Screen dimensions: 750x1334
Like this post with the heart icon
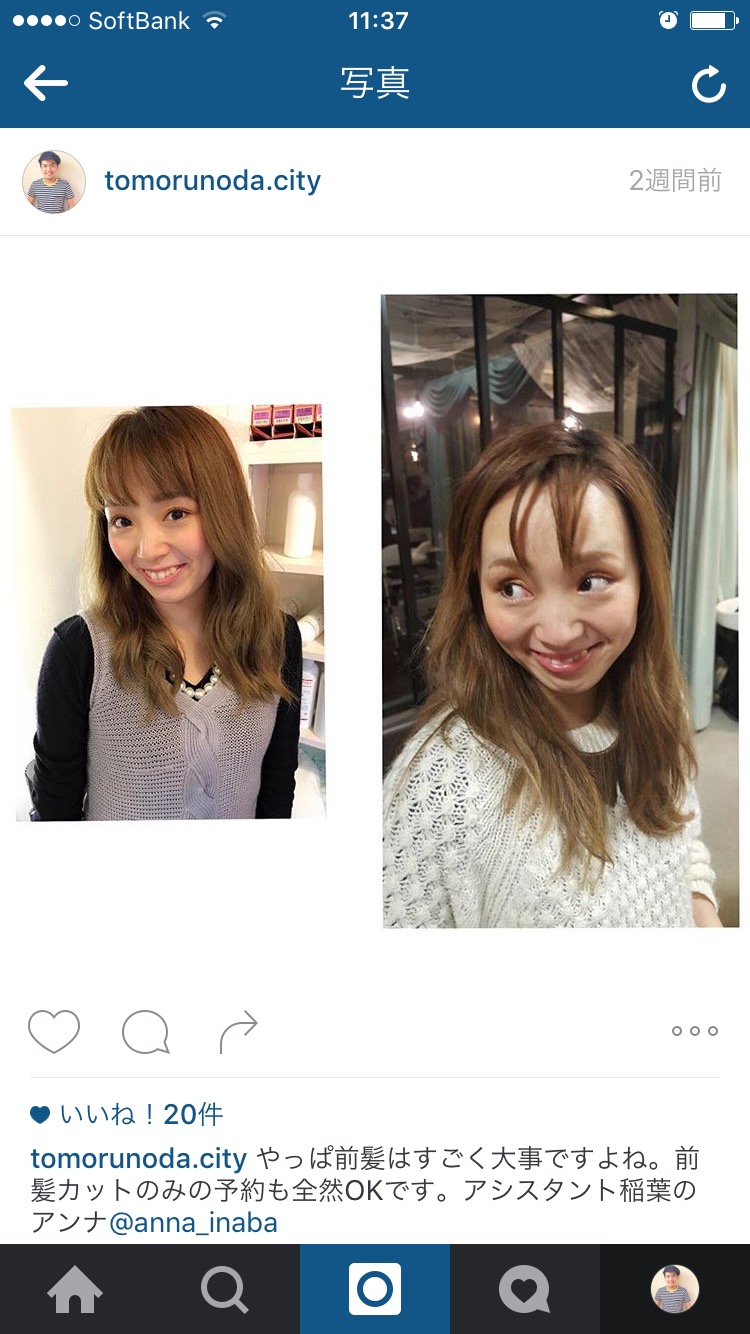point(54,1031)
